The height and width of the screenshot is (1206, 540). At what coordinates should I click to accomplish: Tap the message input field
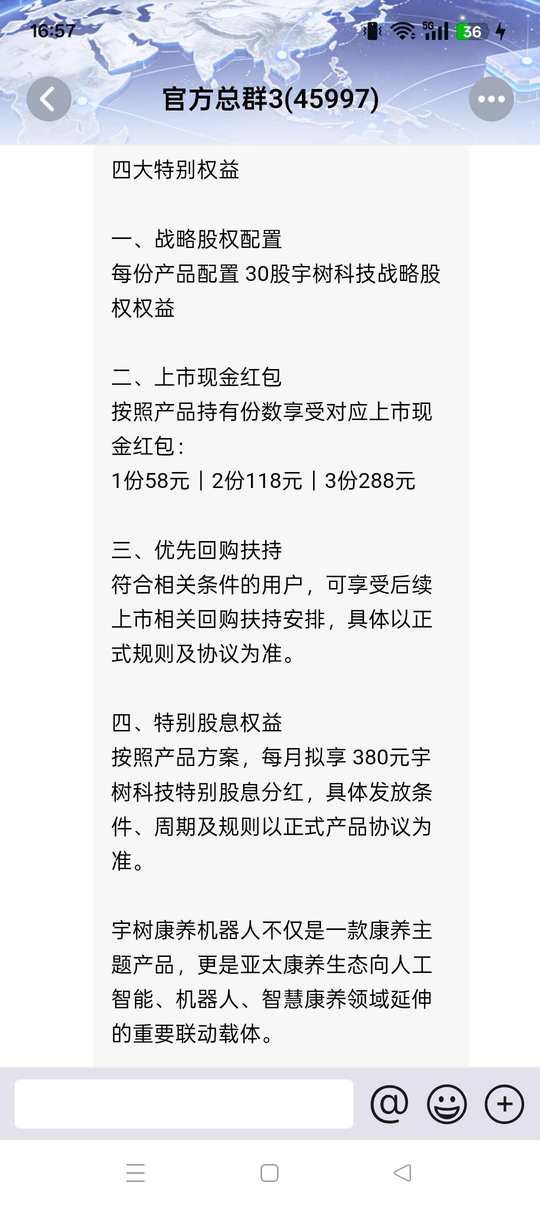pos(184,1104)
